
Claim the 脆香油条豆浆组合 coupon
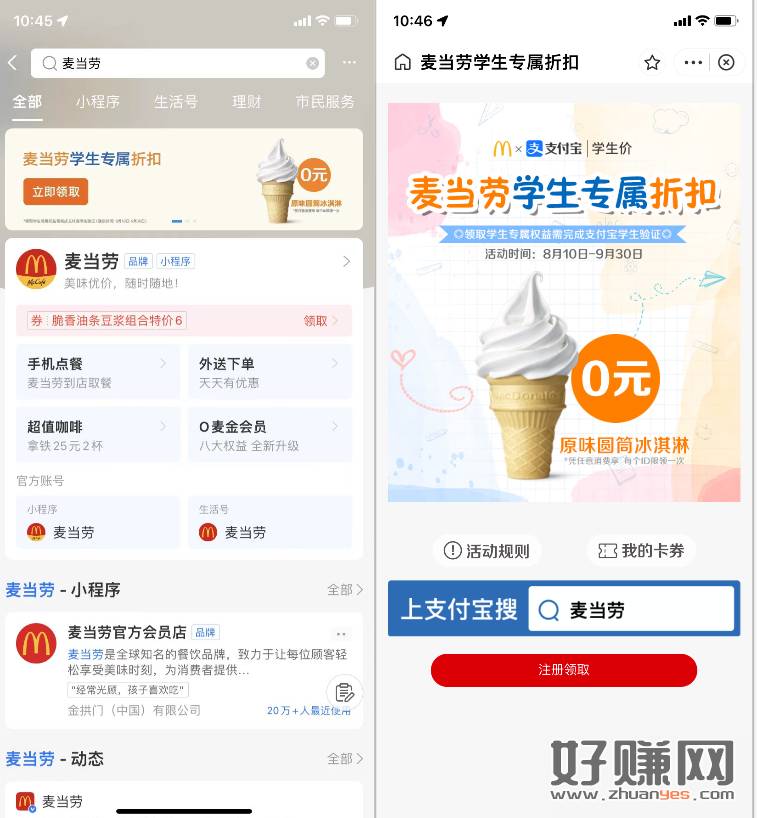320,321
